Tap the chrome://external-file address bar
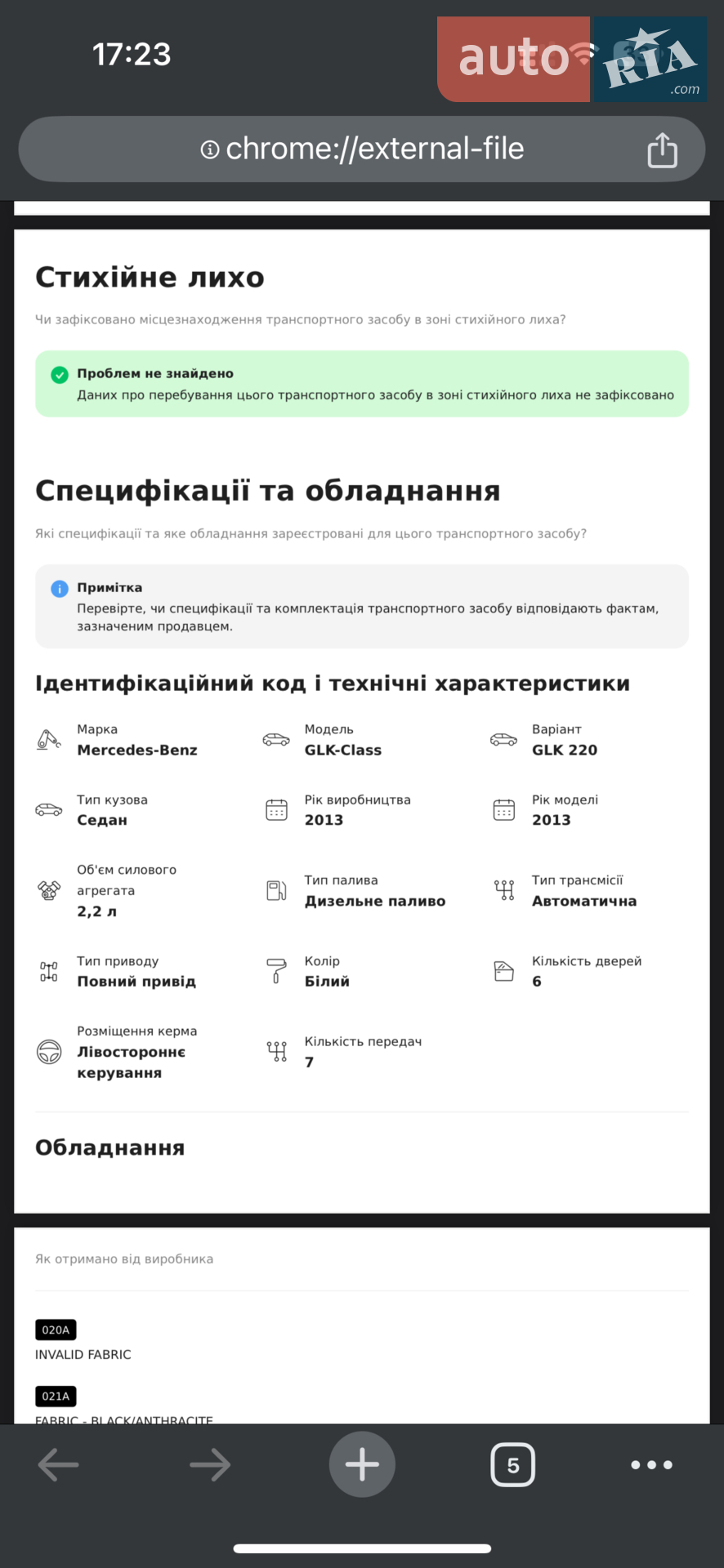The width and height of the screenshot is (724, 1568). click(362, 149)
